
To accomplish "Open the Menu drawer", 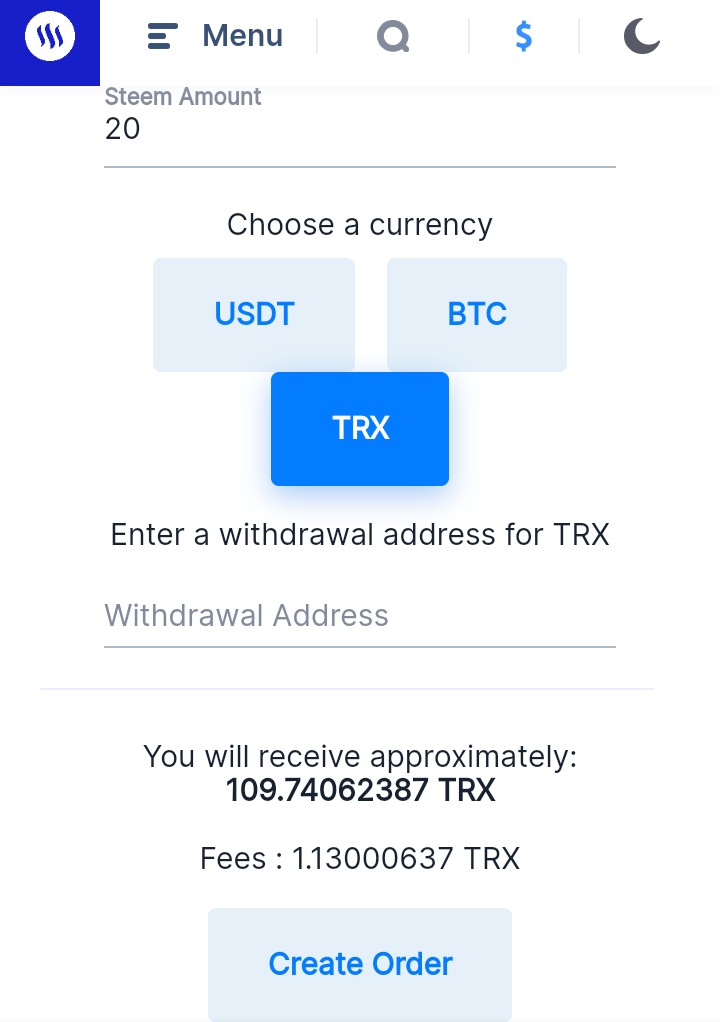I will pos(215,37).
